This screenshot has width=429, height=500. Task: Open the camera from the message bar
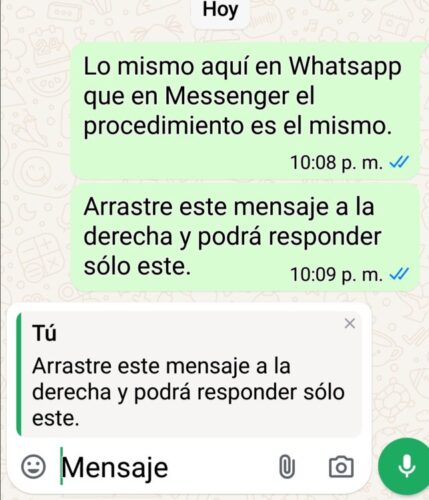tap(341, 467)
